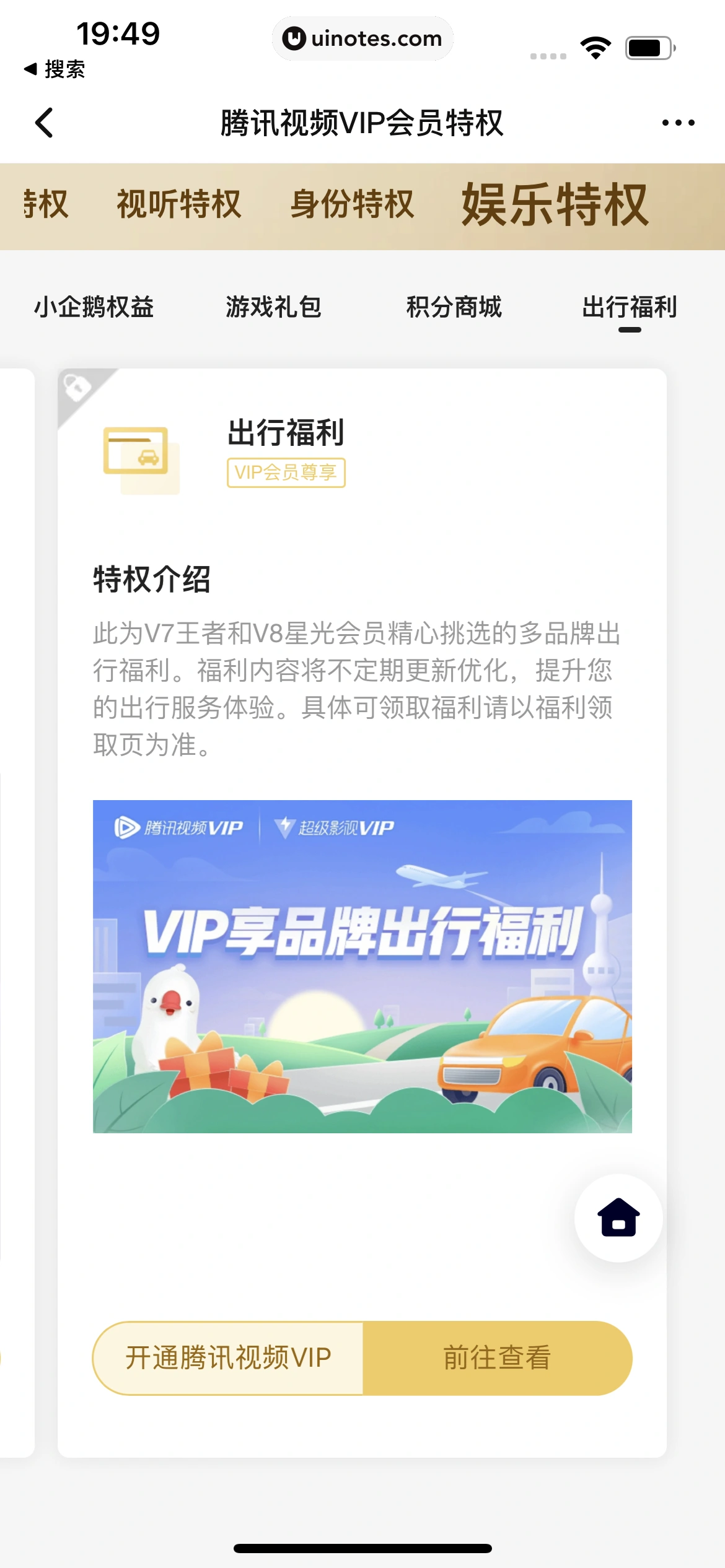Switch to the 视听特权 tab
Screen dimensions: 725x1568
point(179,205)
